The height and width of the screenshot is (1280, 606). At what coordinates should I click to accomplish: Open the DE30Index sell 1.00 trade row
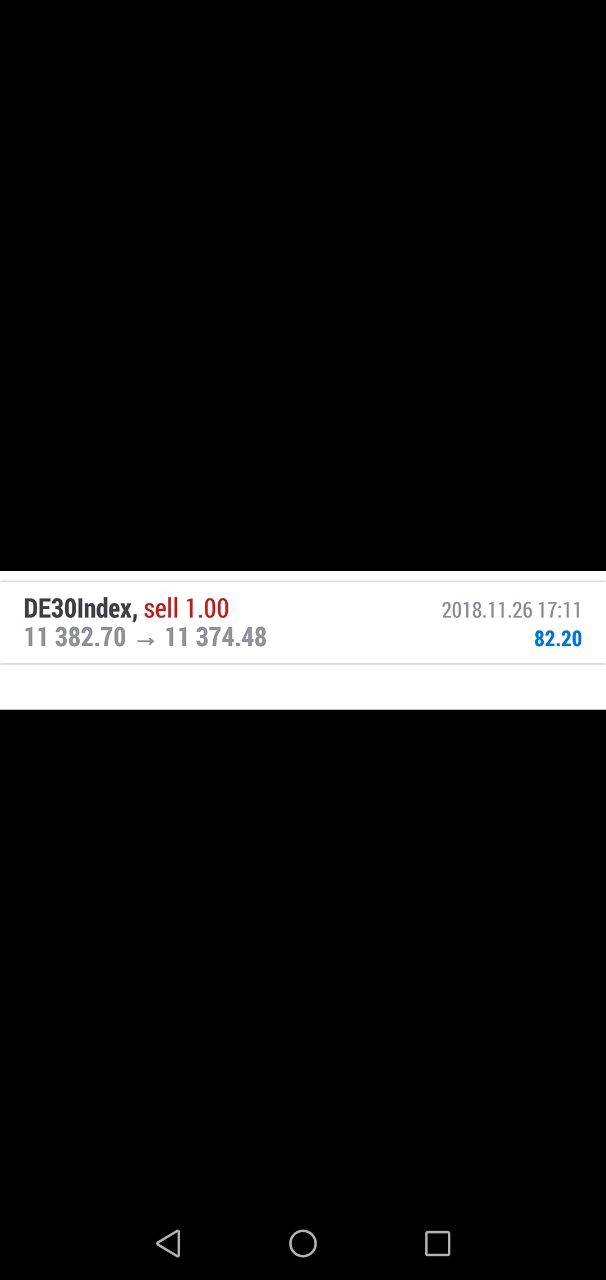pos(303,622)
